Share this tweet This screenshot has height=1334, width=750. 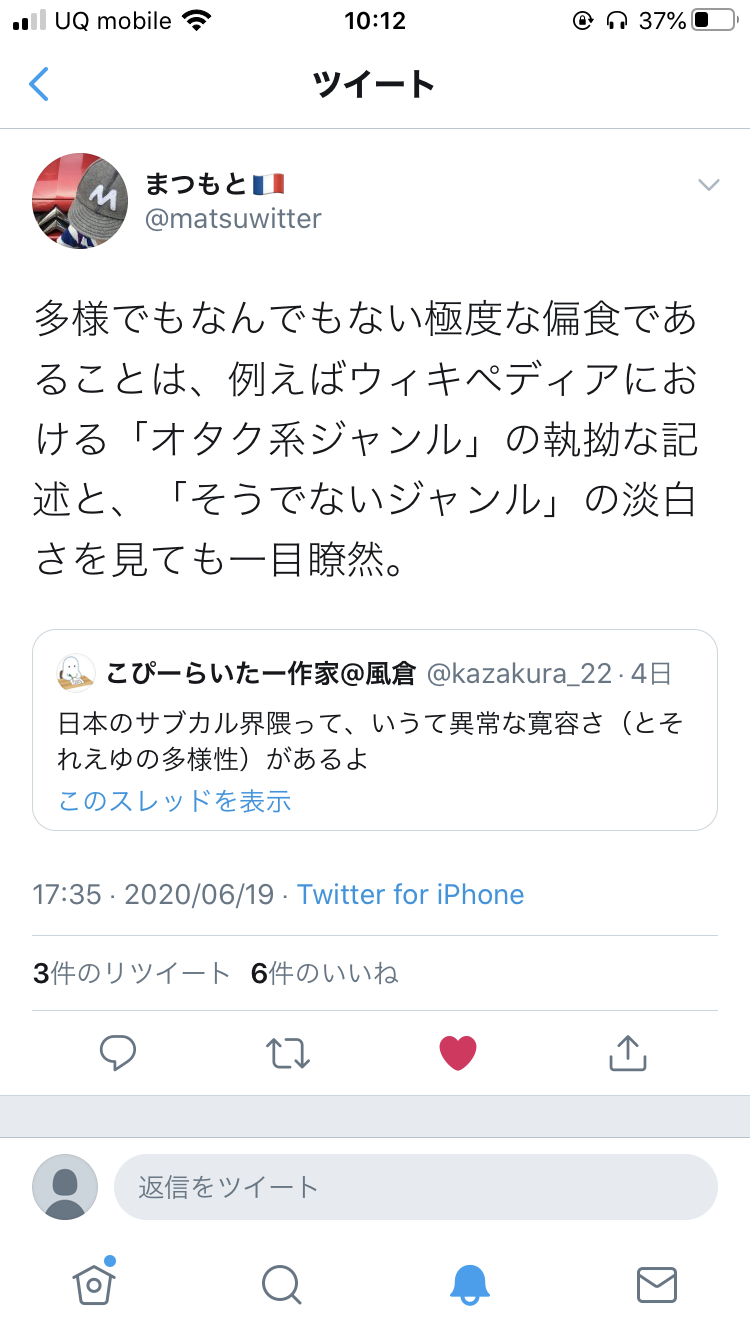coord(628,1053)
